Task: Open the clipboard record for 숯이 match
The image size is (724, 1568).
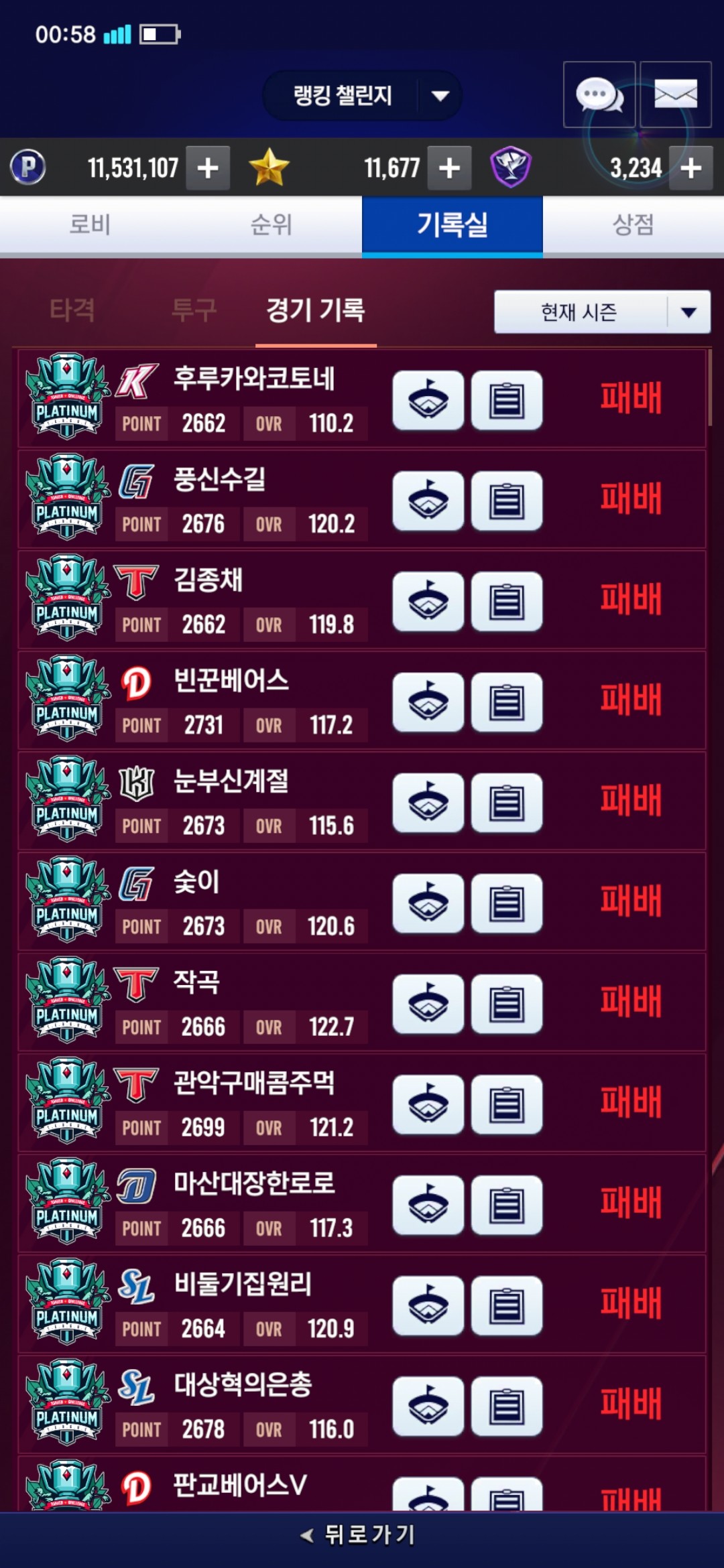Action: [x=506, y=903]
